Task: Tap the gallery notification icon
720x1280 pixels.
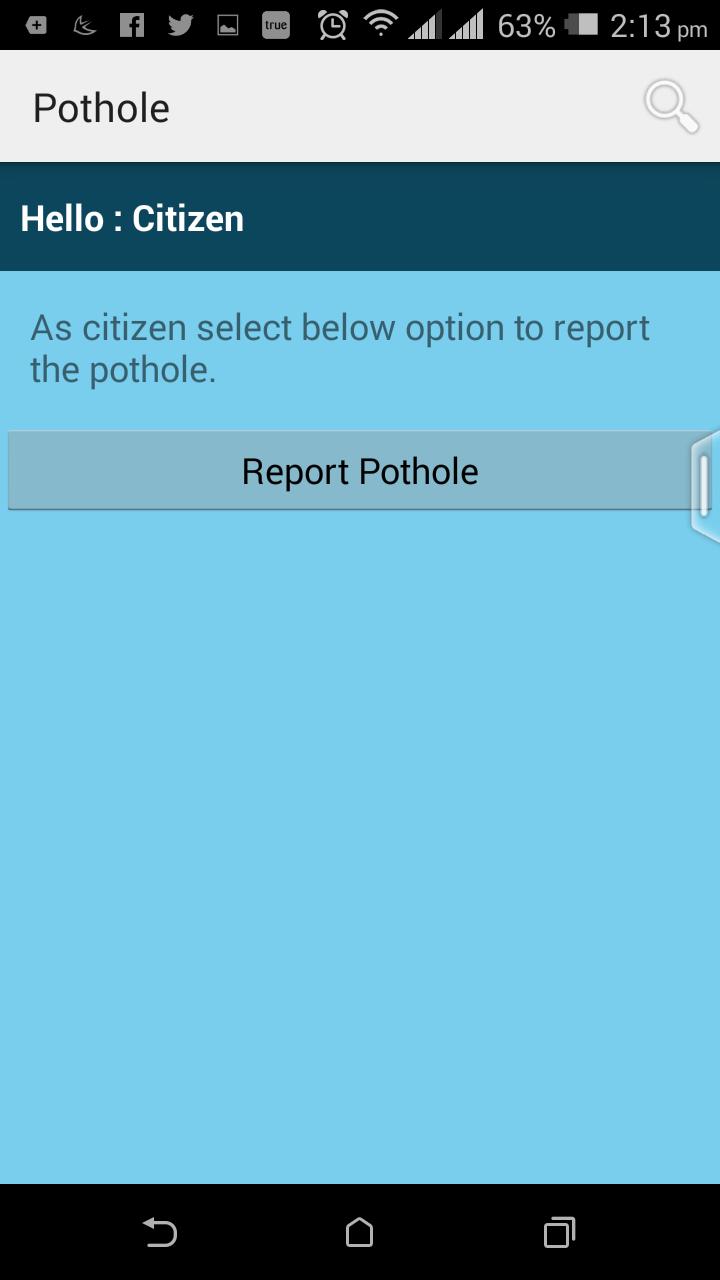Action: click(227, 24)
